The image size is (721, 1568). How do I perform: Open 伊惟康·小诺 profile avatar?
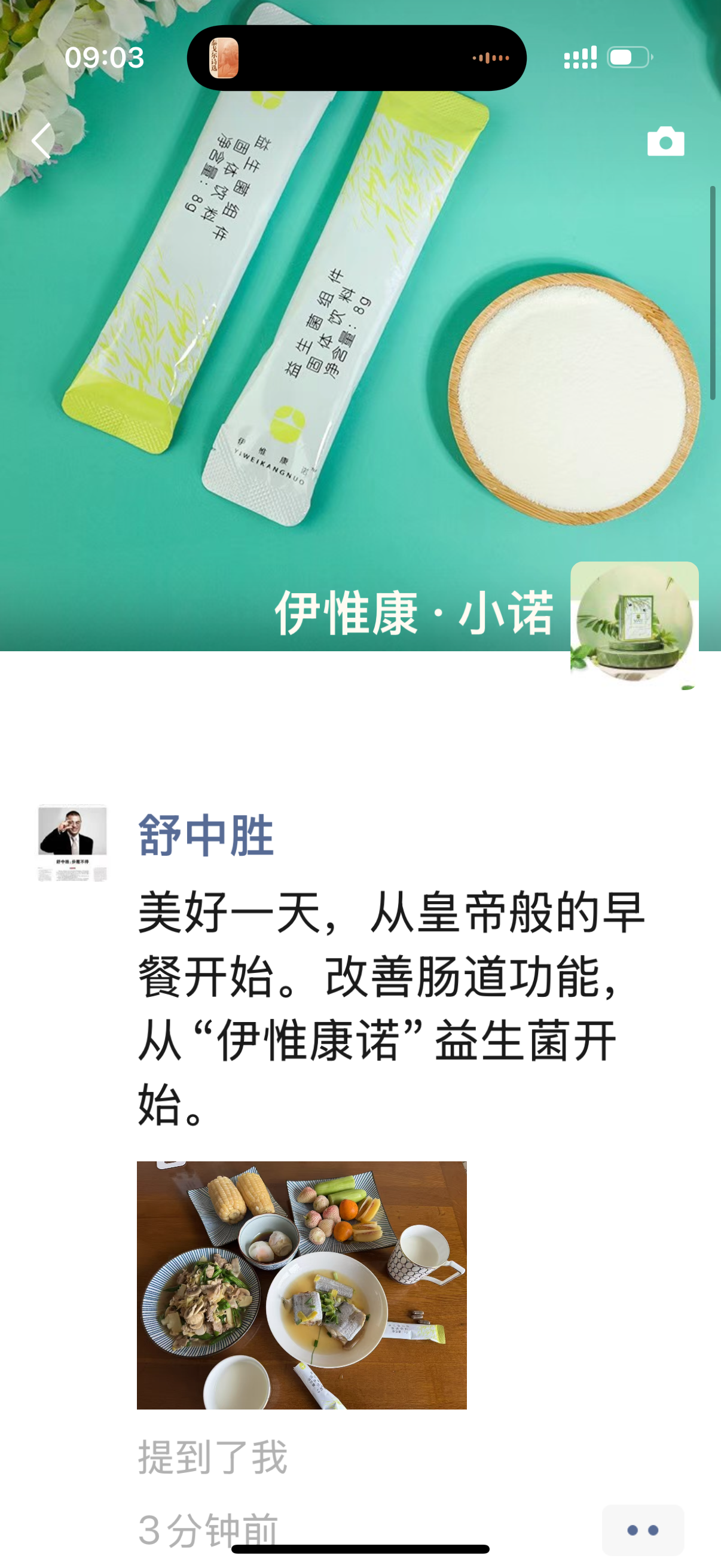tap(634, 623)
